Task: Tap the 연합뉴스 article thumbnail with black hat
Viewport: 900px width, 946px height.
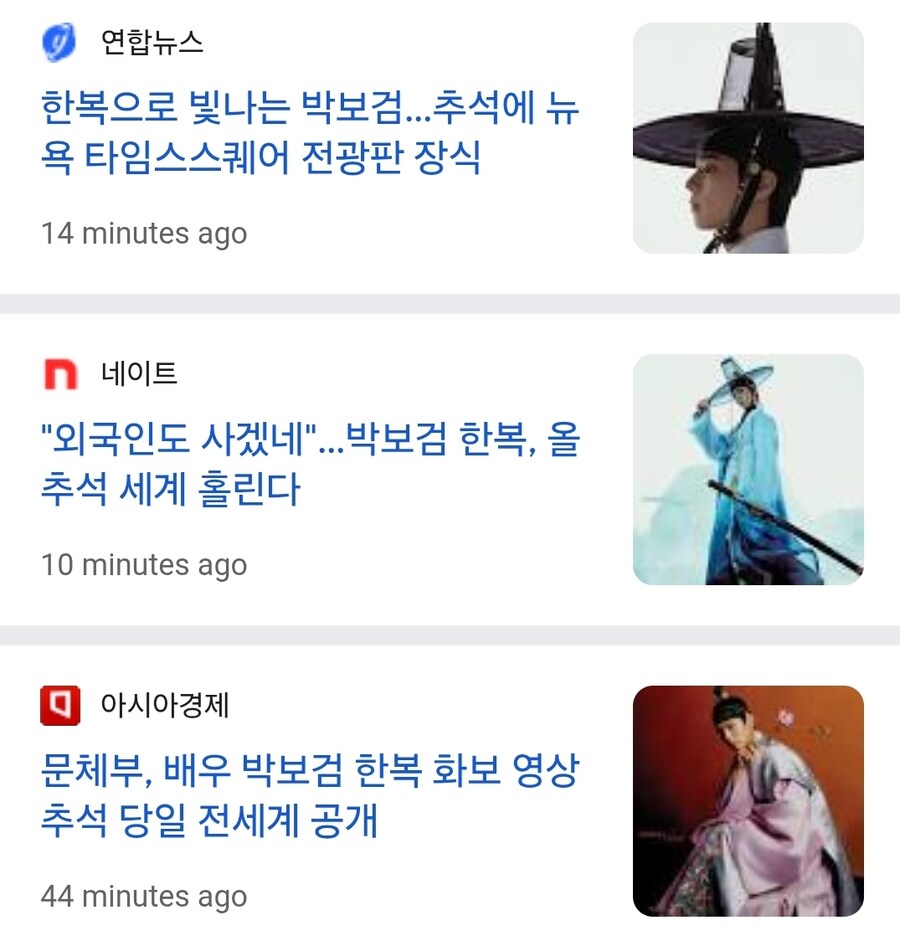Action: point(748,138)
